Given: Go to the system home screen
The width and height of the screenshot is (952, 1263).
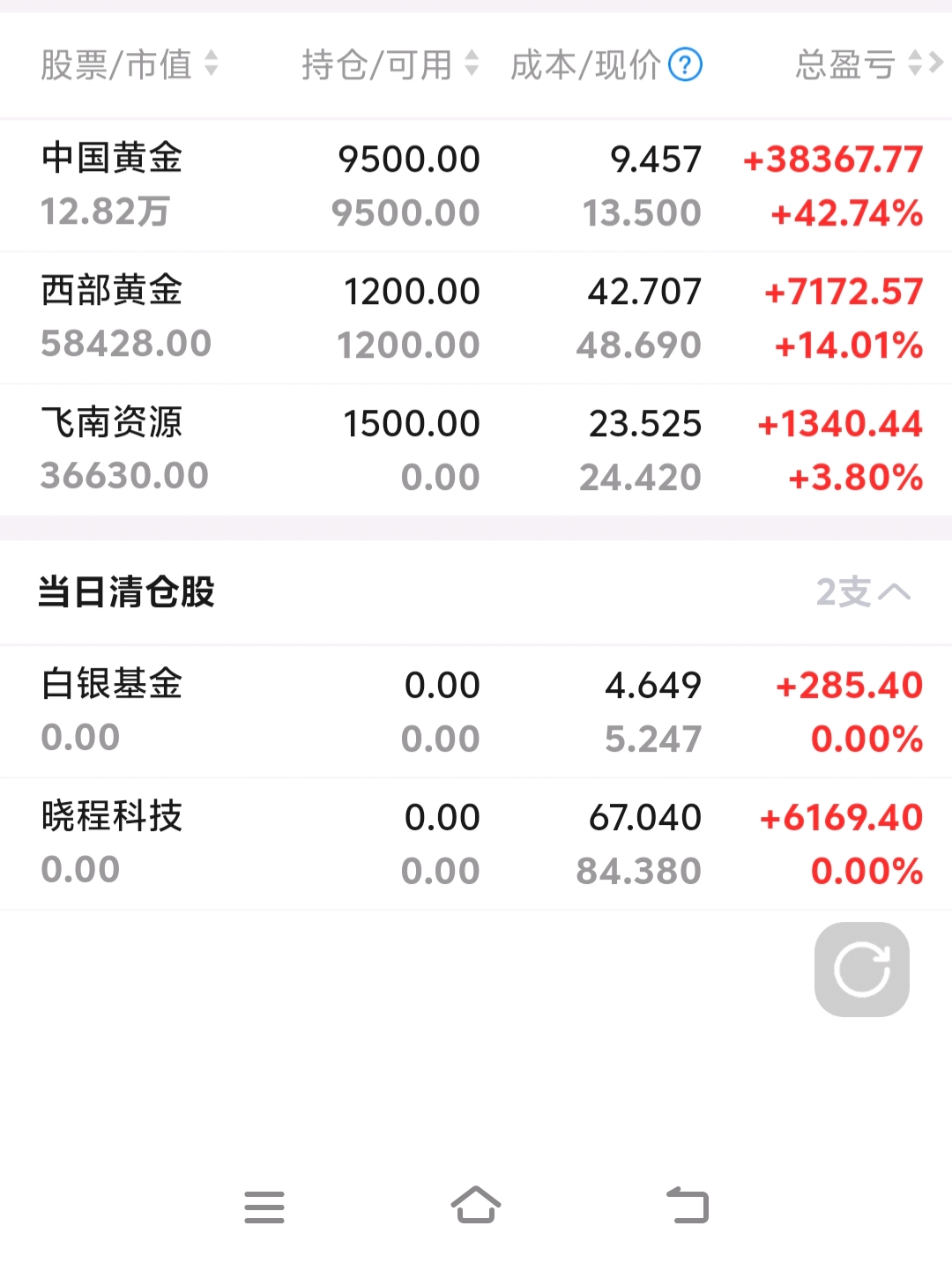Looking at the screenshot, I should [476, 1206].
